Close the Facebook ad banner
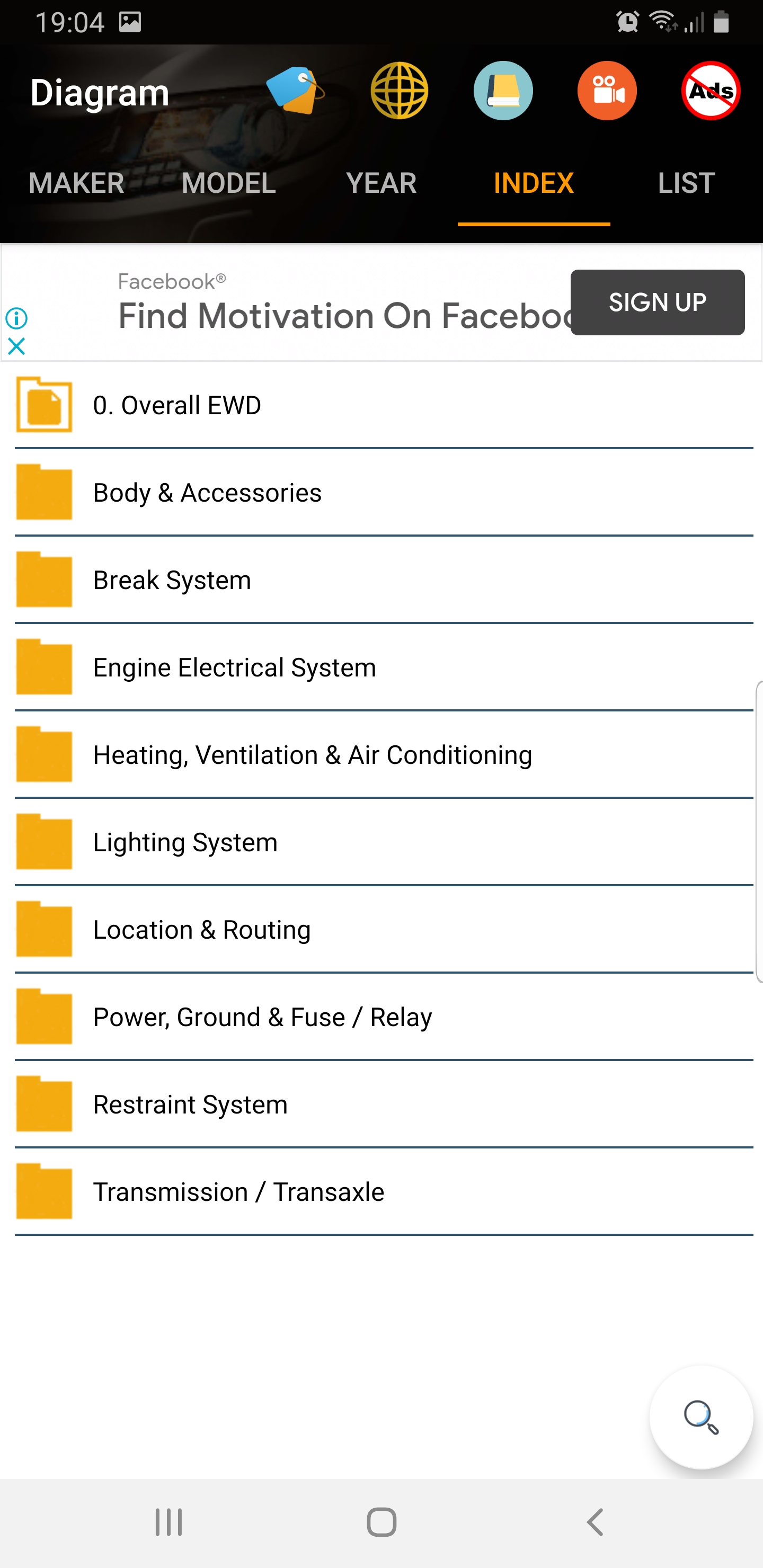763x1568 pixels. pyautogui.click(x=16, y=346)
